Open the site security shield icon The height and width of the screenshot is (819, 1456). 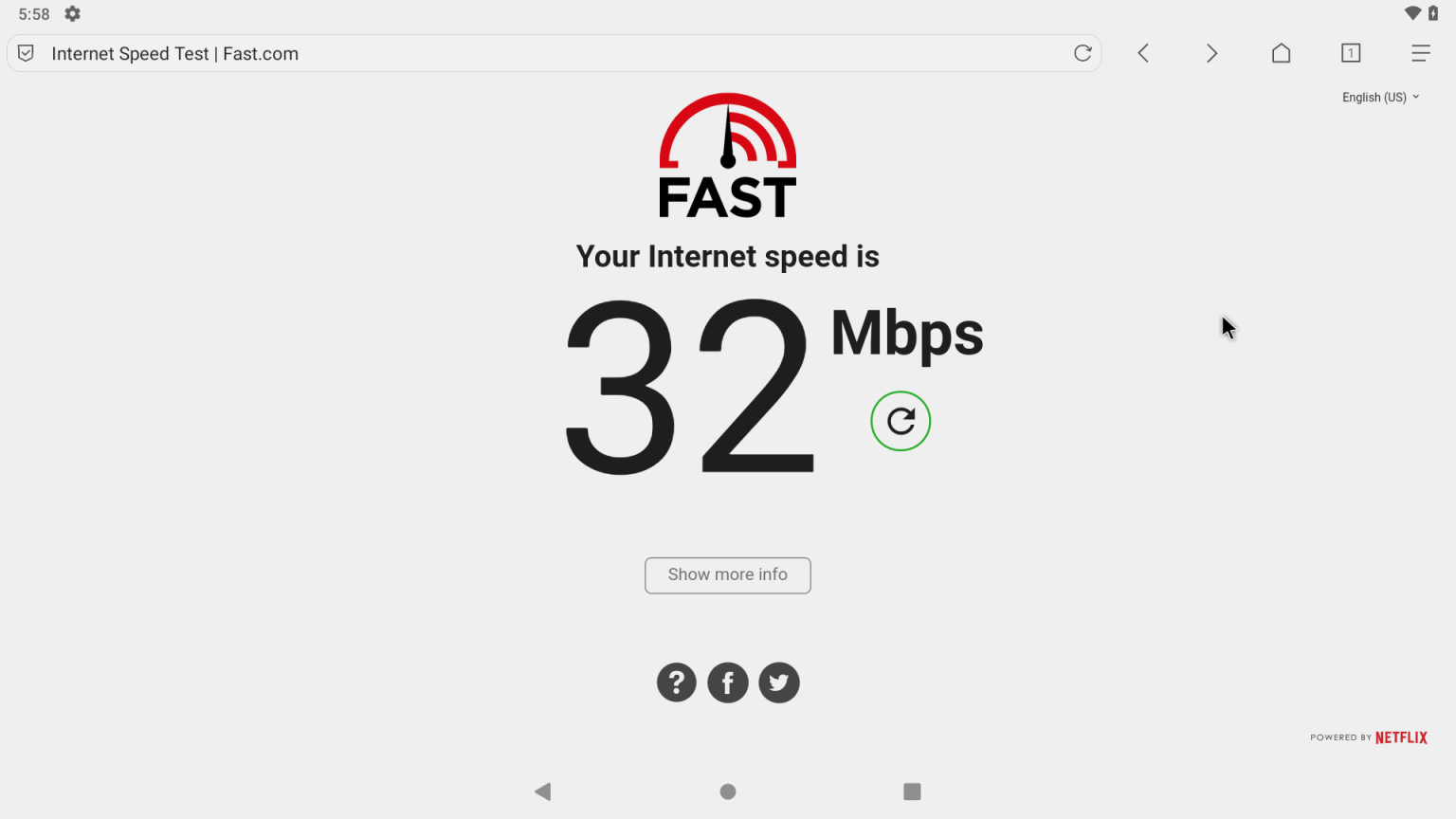click(x=27, y=53)
